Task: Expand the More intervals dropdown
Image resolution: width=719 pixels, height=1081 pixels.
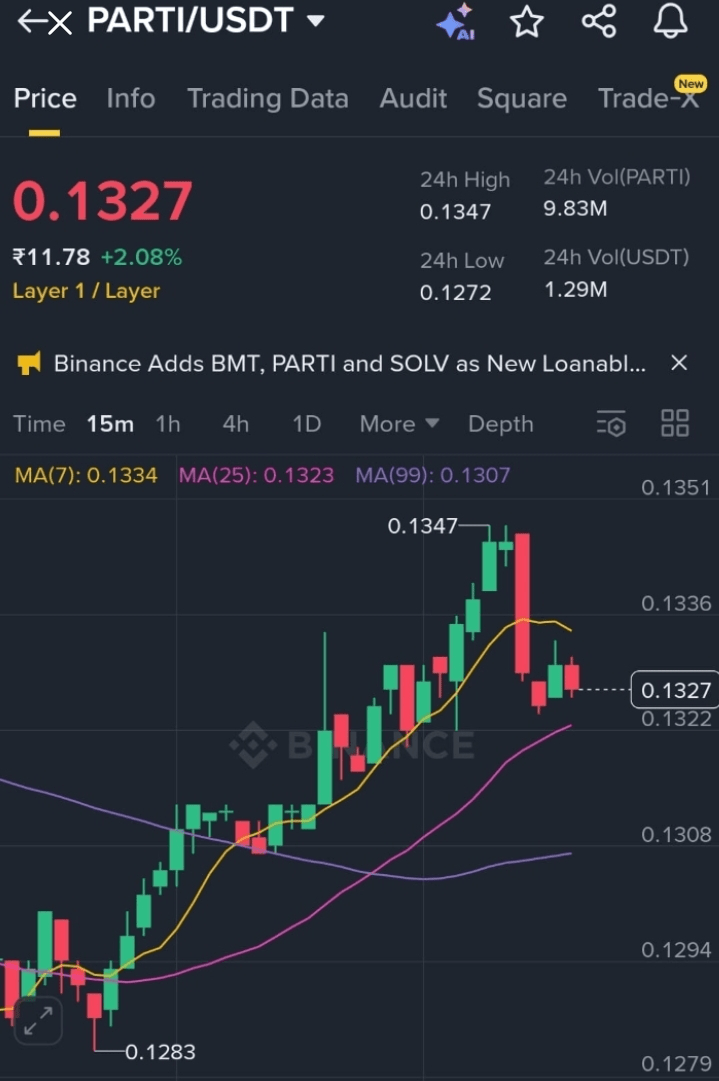Action: pos(399,424)
